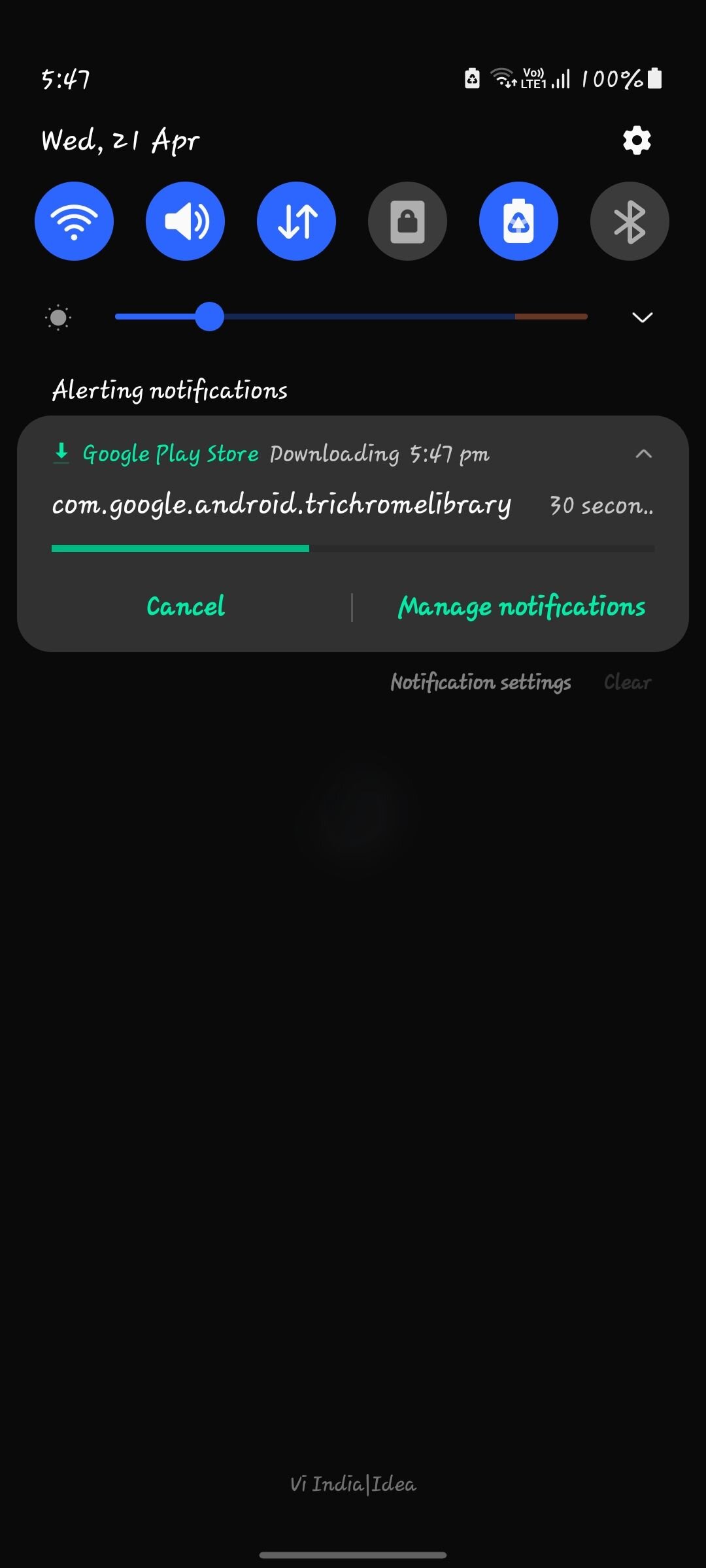The height and width of the screenshot is (1568, 706).
Task: Open Notification settings
Action: pos(480,682)
